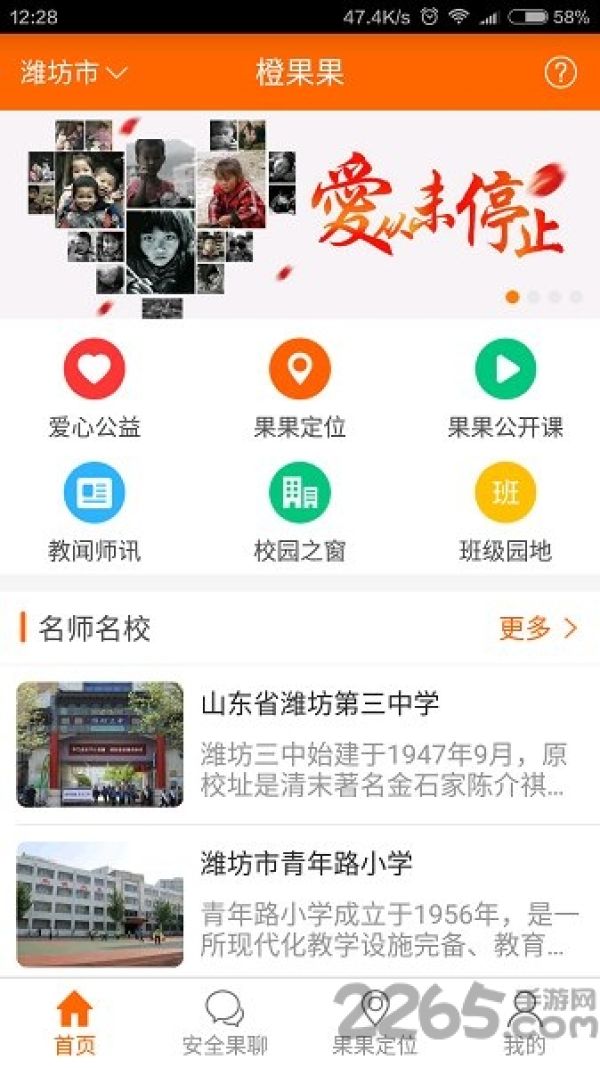Open 校园之窗
The image size is (600, 1068).
(x=300, y=513)
